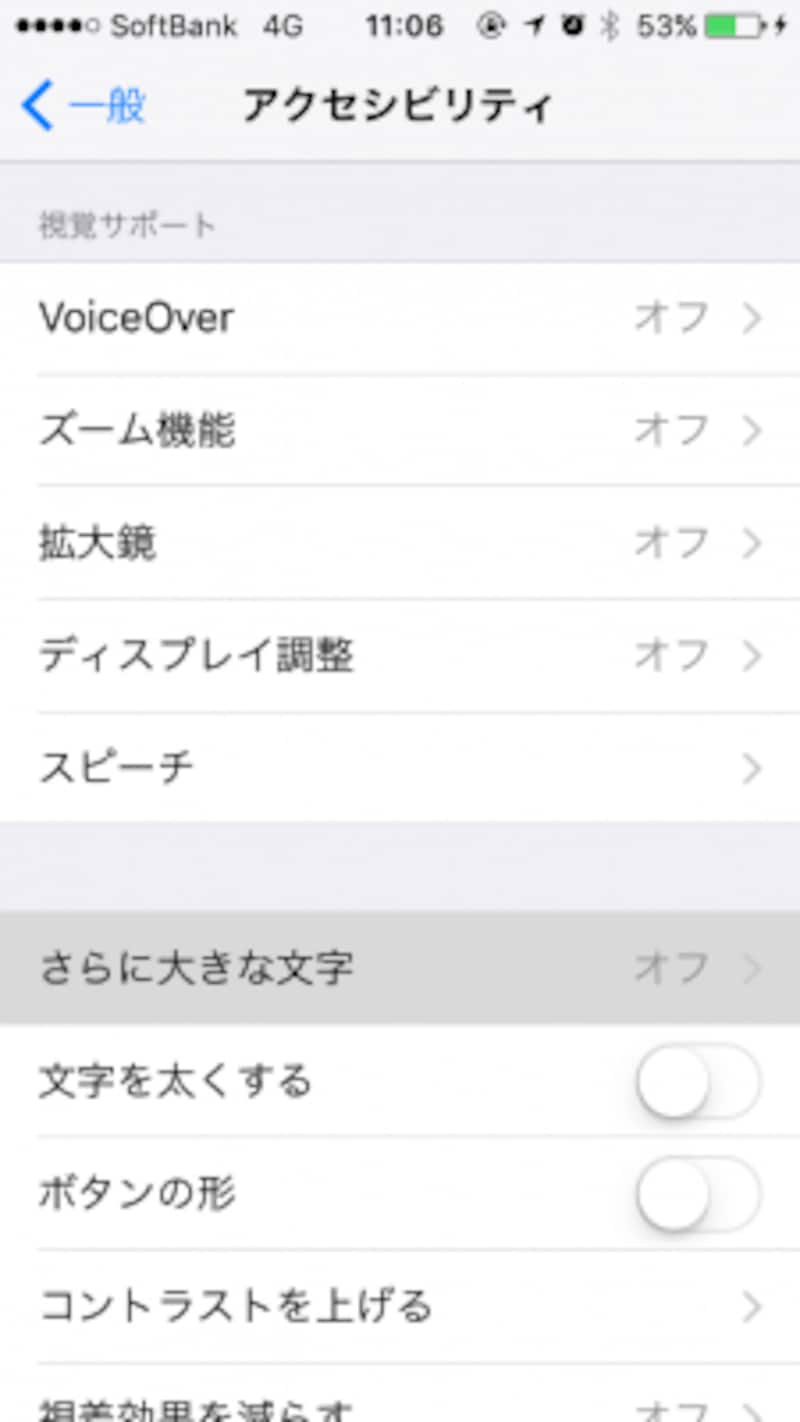The height and width of the screenshot is (1422, 800).
Task: Expand コントラストを上げる via its chevron
Action: [x=752, y=1305]
